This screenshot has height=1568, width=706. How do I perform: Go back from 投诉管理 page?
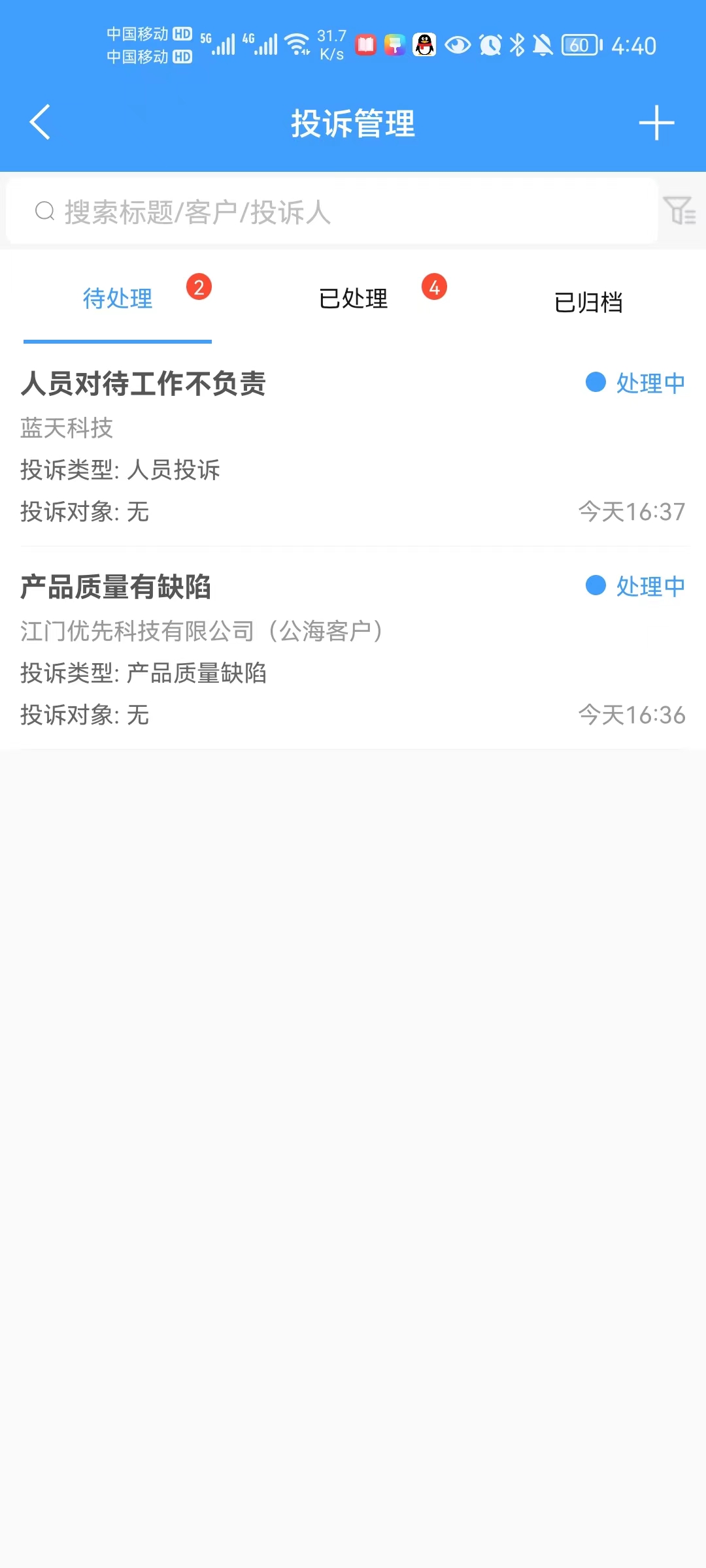click(x=40, y=122)
